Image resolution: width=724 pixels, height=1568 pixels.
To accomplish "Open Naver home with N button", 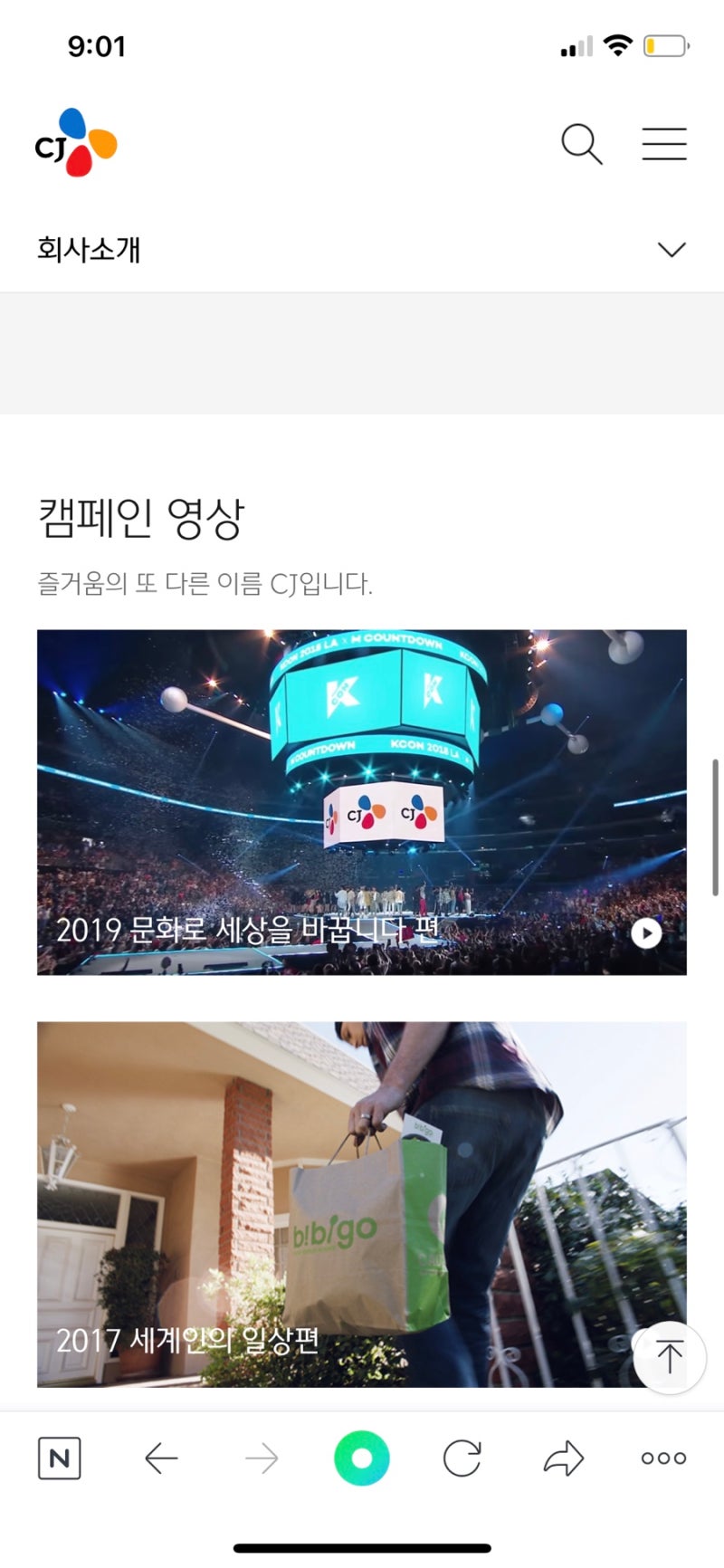I will [60, 1458].
